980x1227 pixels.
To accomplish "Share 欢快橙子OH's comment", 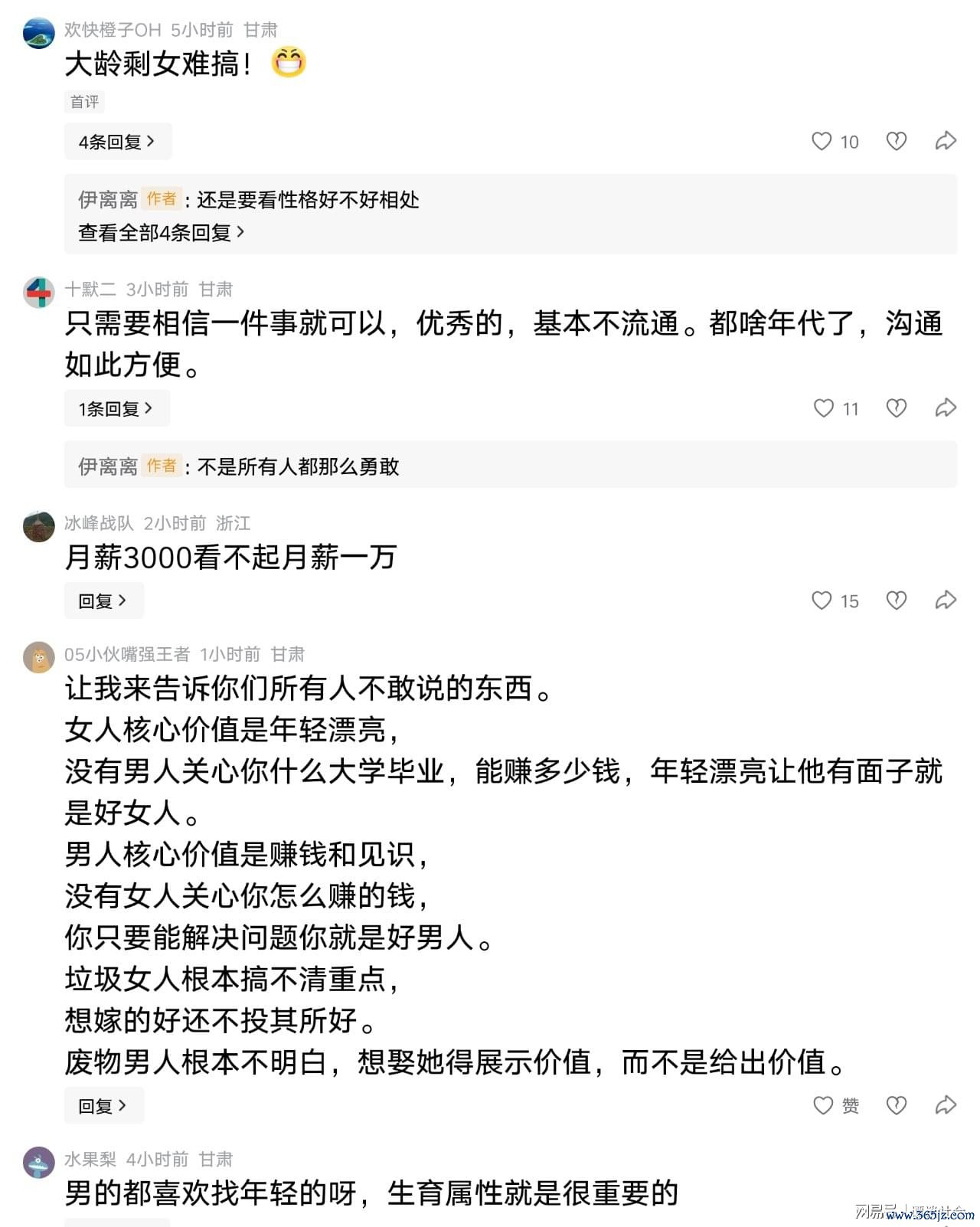I will pos(946,141).
